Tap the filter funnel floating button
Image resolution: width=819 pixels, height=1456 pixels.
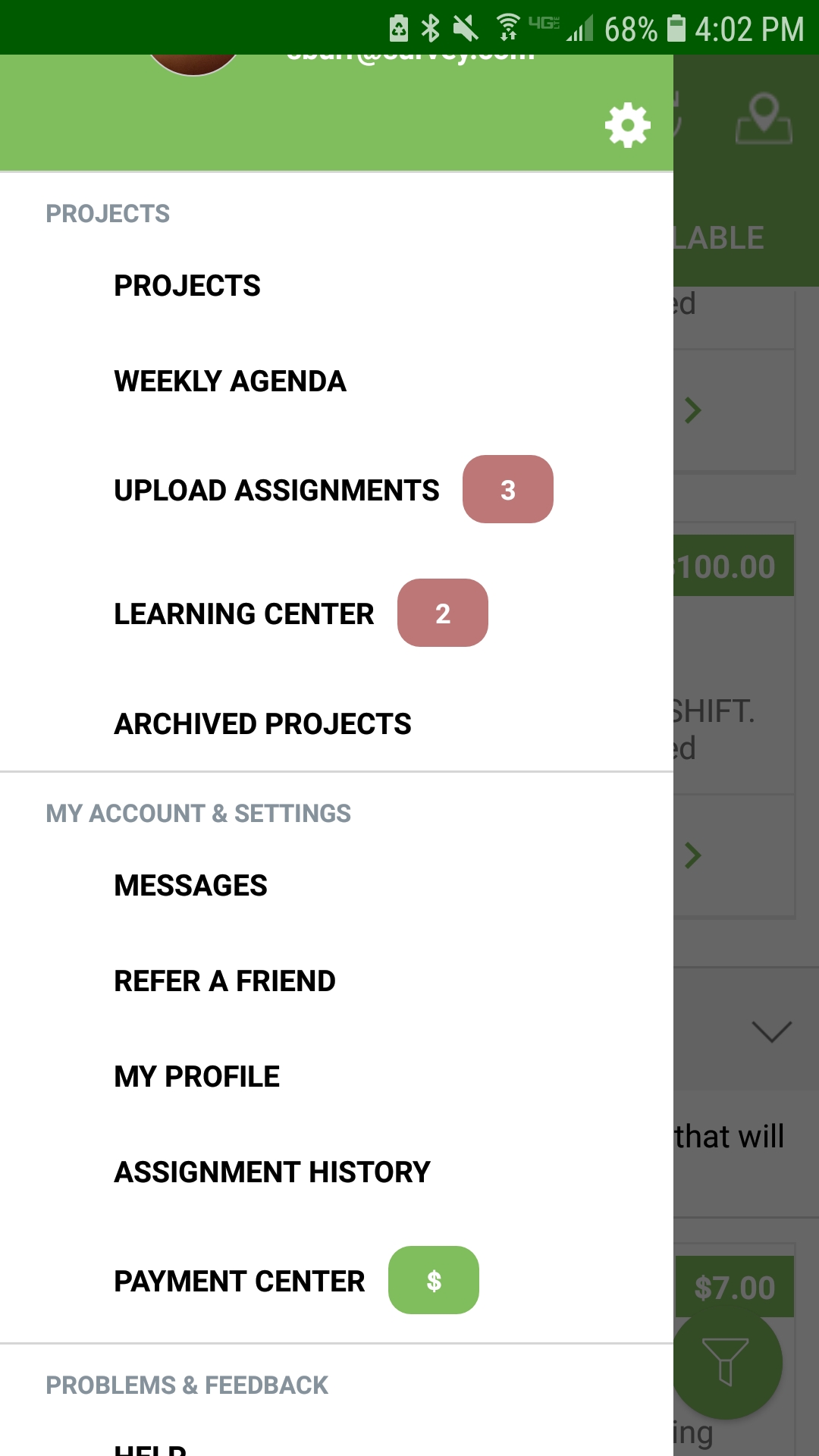726,1362
